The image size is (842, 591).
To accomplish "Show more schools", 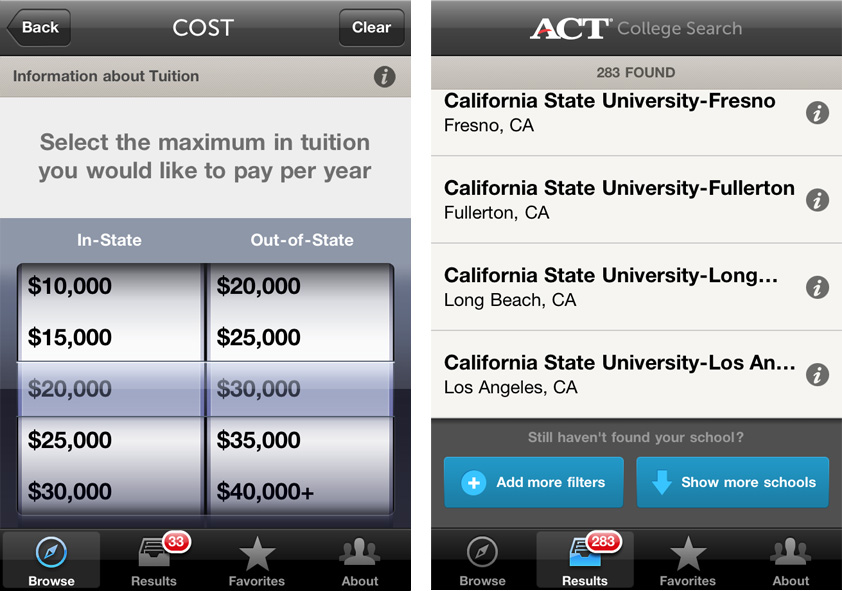I will pos(733,482).
